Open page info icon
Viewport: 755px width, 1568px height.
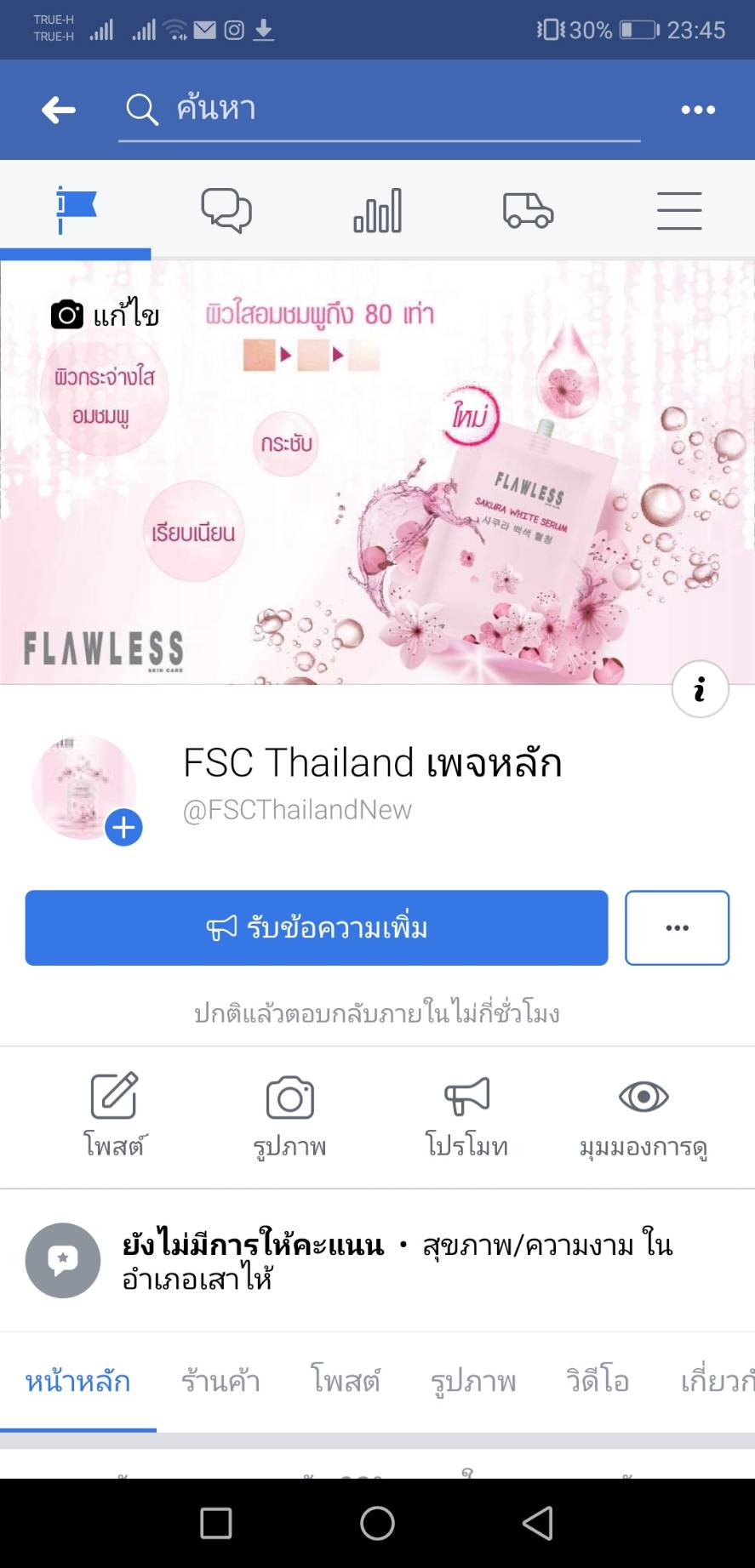pyautogui.click(x=700, y=689)
